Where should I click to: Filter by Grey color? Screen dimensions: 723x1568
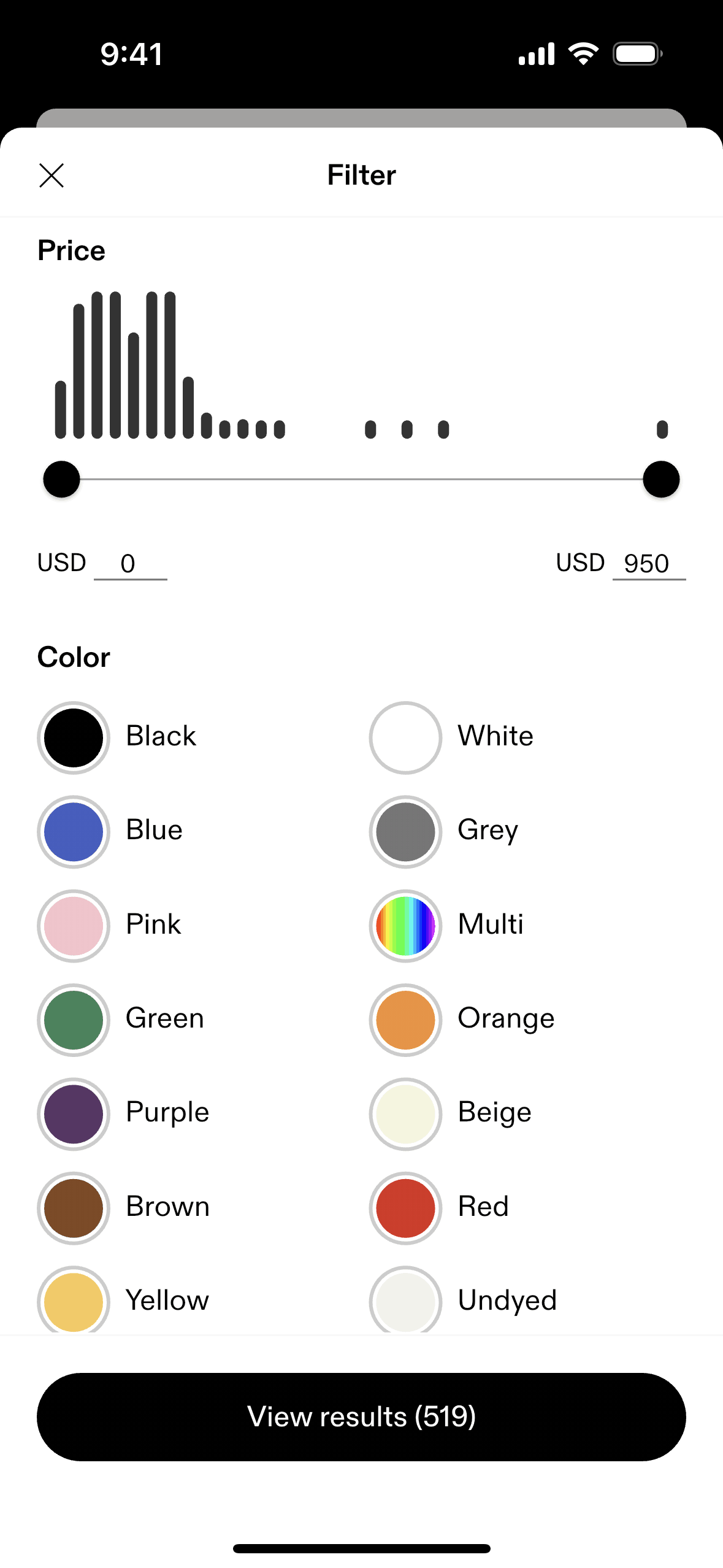tap(405, 831)
